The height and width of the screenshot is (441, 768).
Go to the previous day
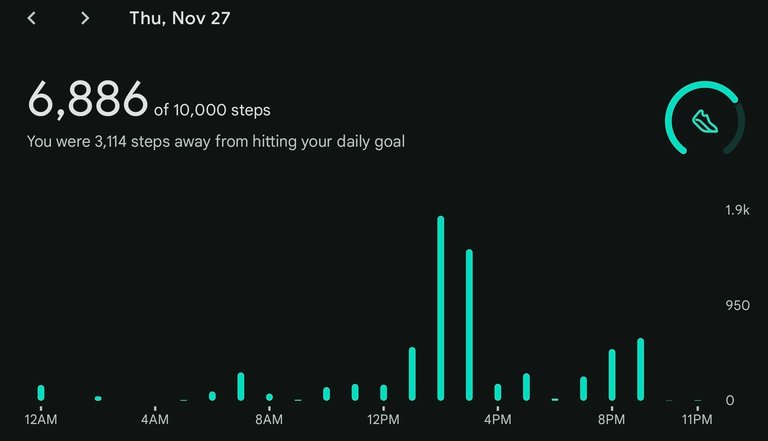pos(32,18)
